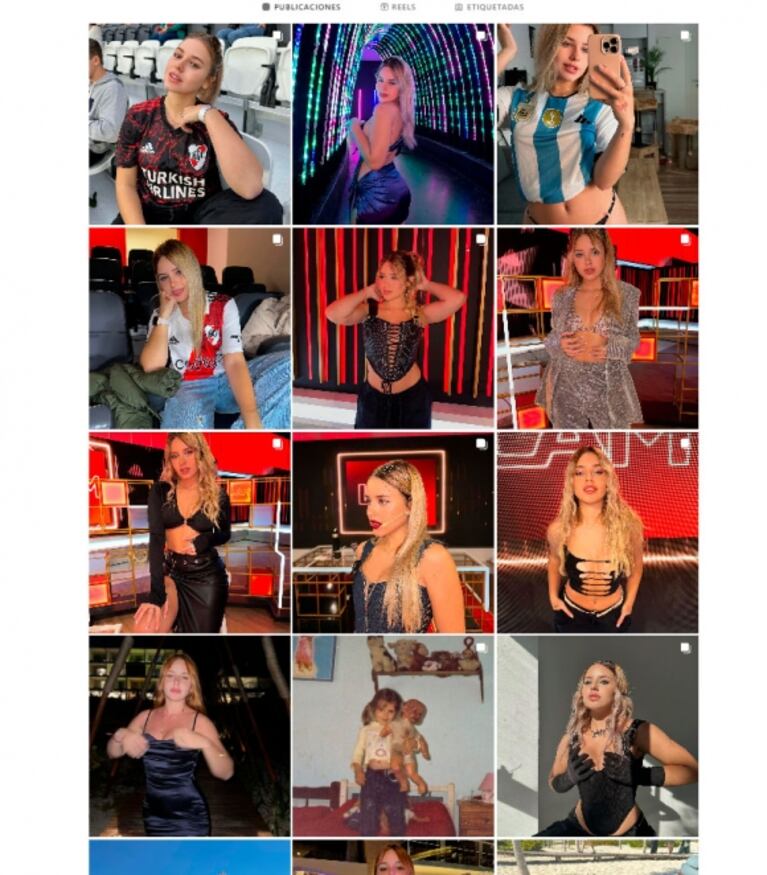View the black corset post with red stripes

tap(393, 328)
